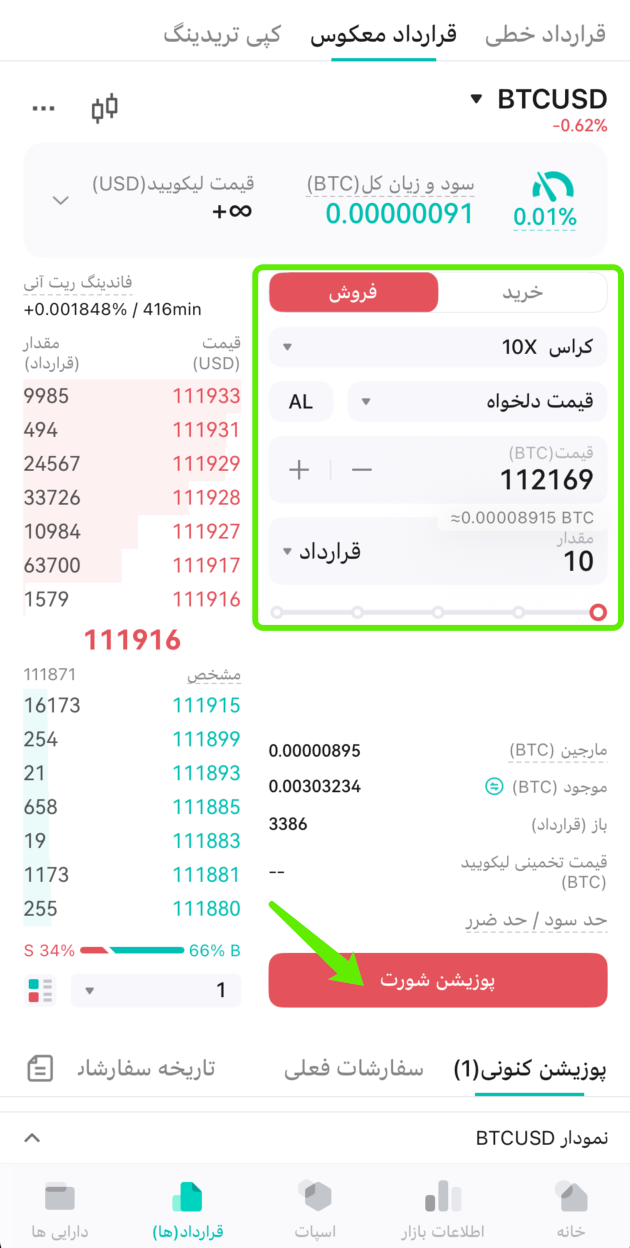The image size is (630, 1248).
Task: Increase the price with the plus button
Action: (299, 469)
